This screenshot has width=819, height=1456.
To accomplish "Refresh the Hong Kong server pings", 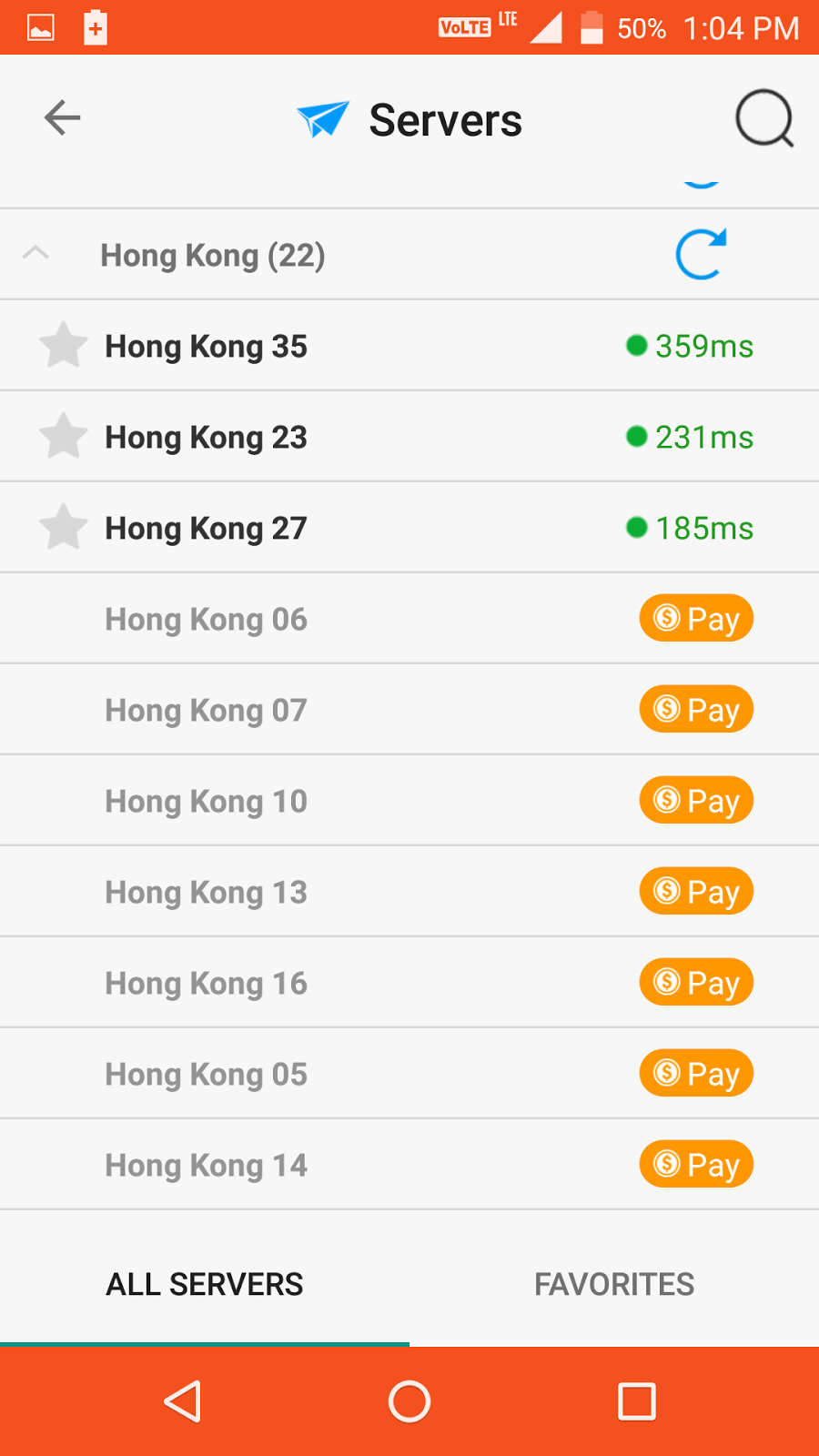I will 701,254.
